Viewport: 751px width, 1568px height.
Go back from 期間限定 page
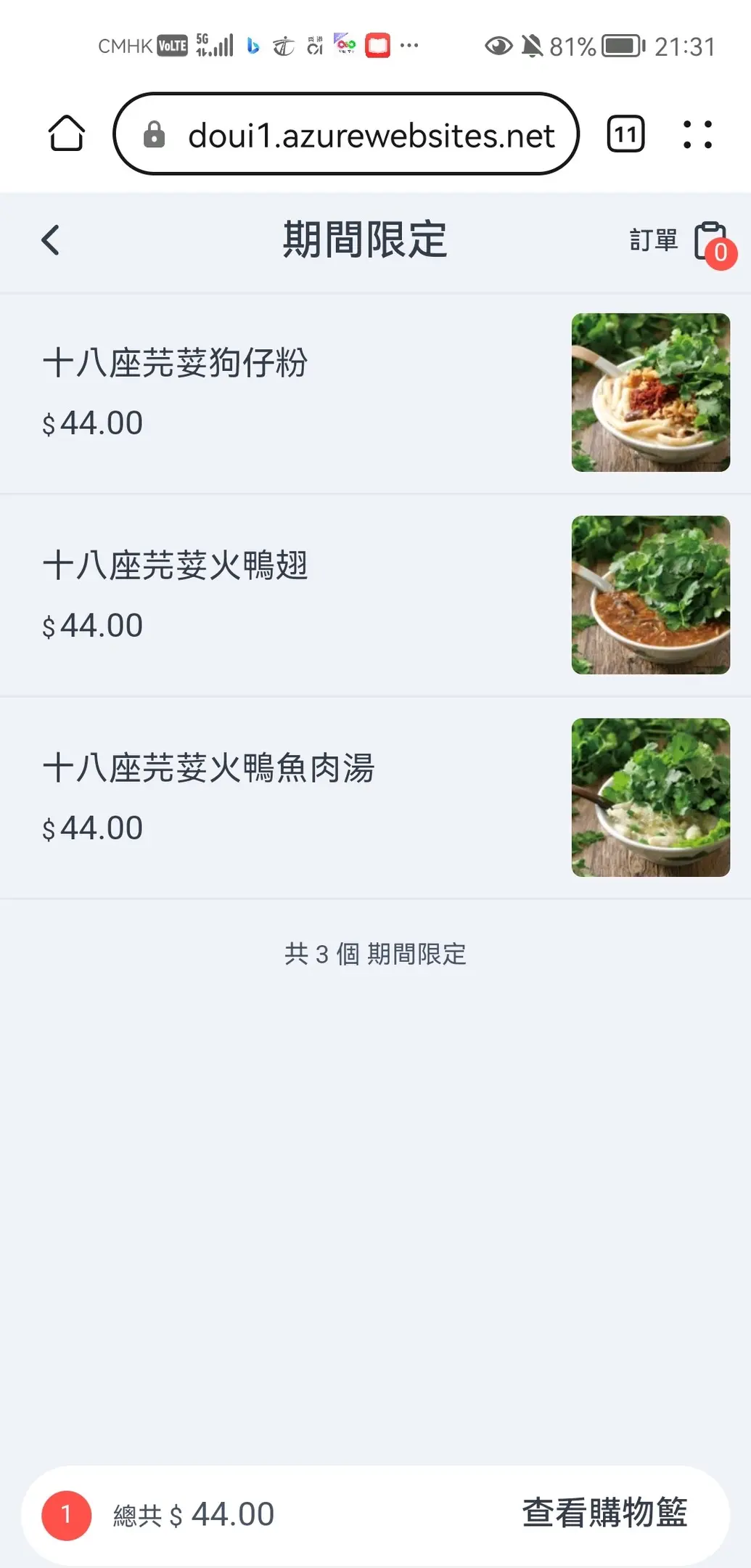tap(50, 240)
